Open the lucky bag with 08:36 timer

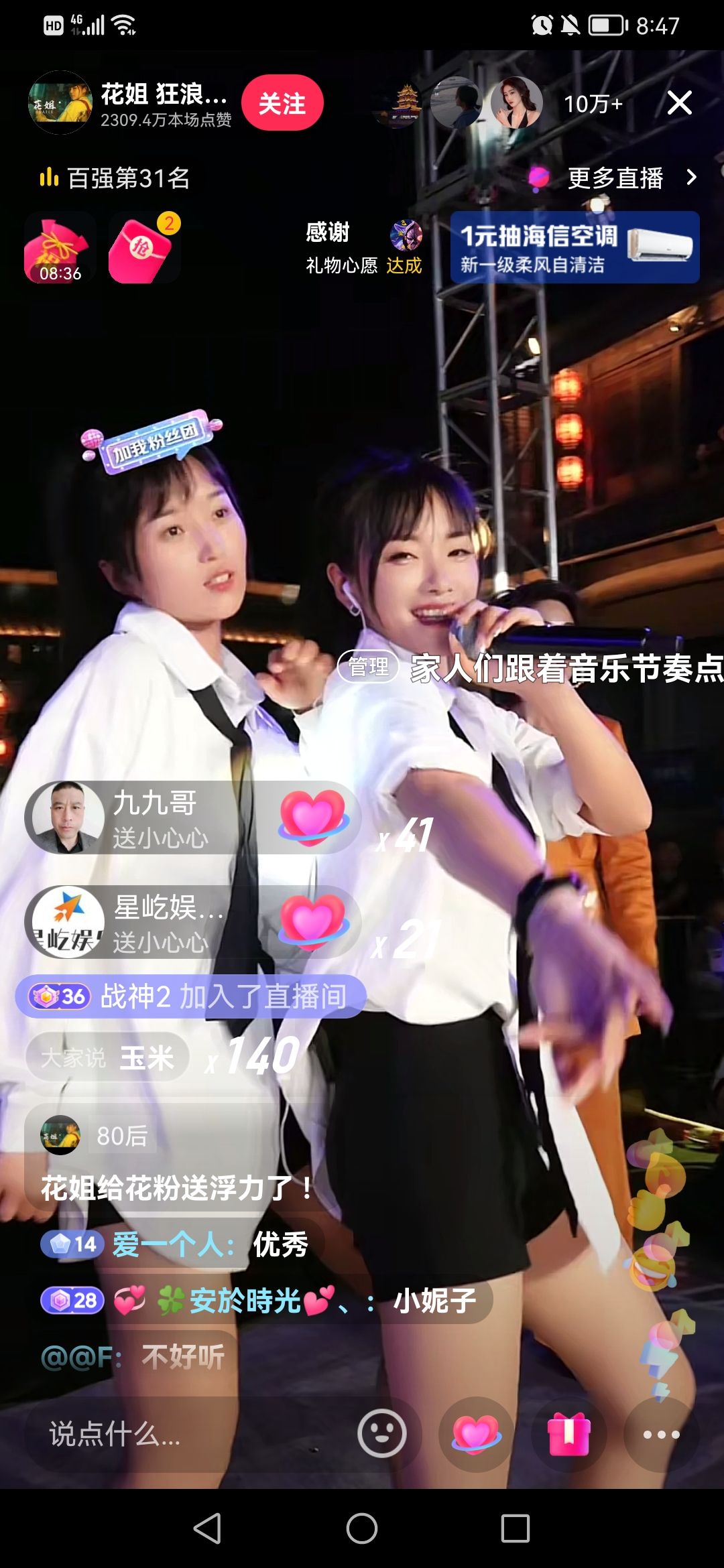tap(58, 249)
